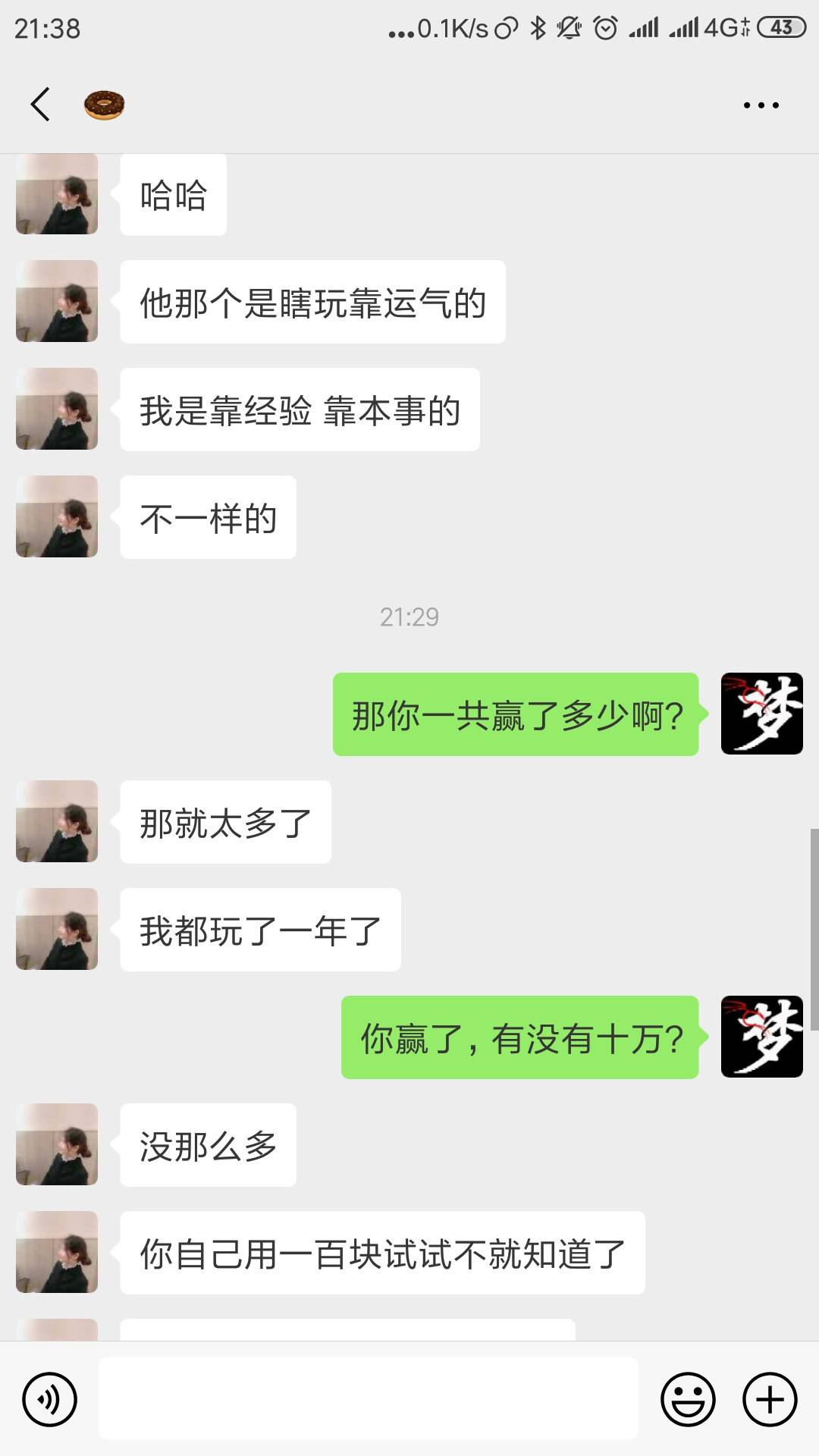Open the emoji sticker panel
819x1456 pixels.
pos(688,1399)
